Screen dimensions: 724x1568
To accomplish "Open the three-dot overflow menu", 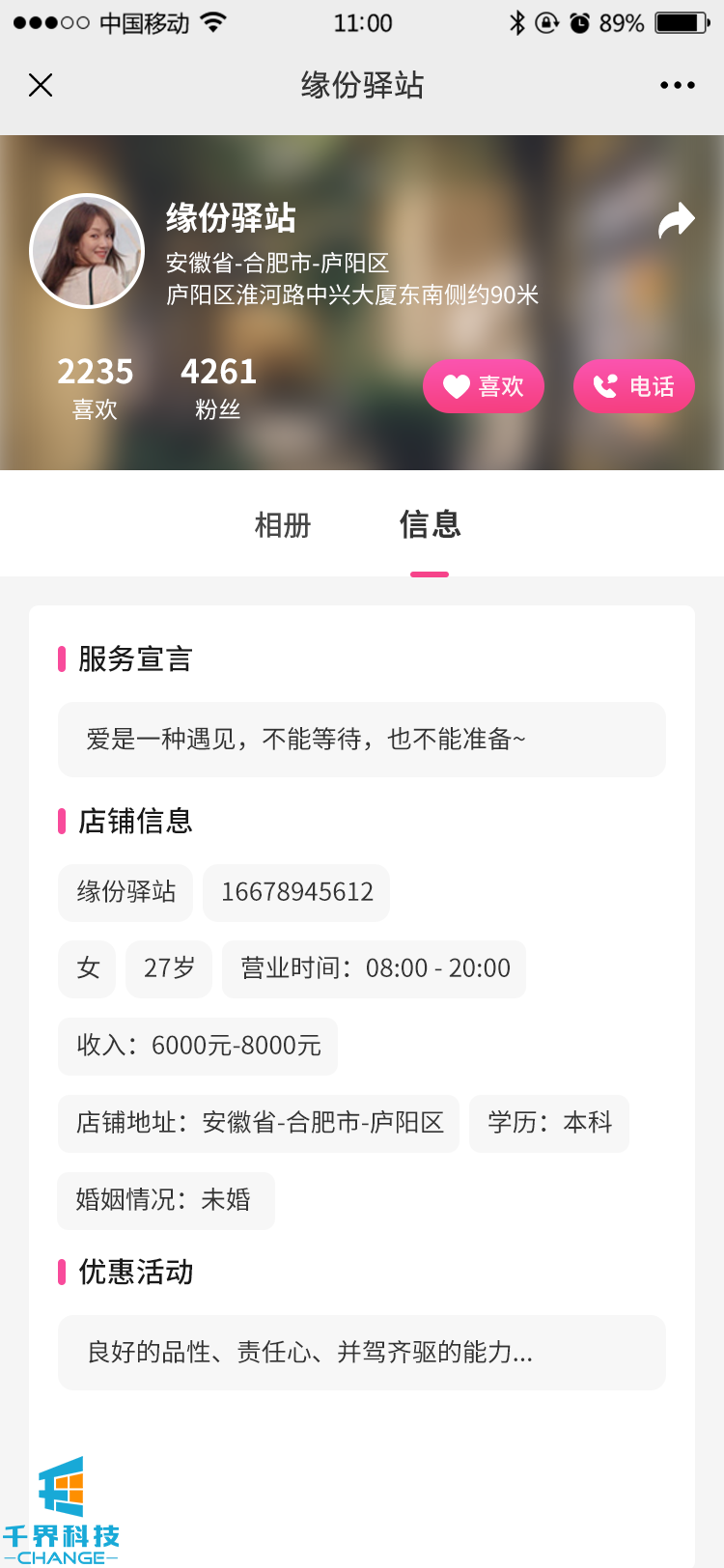I will click(x=677, y=86).
